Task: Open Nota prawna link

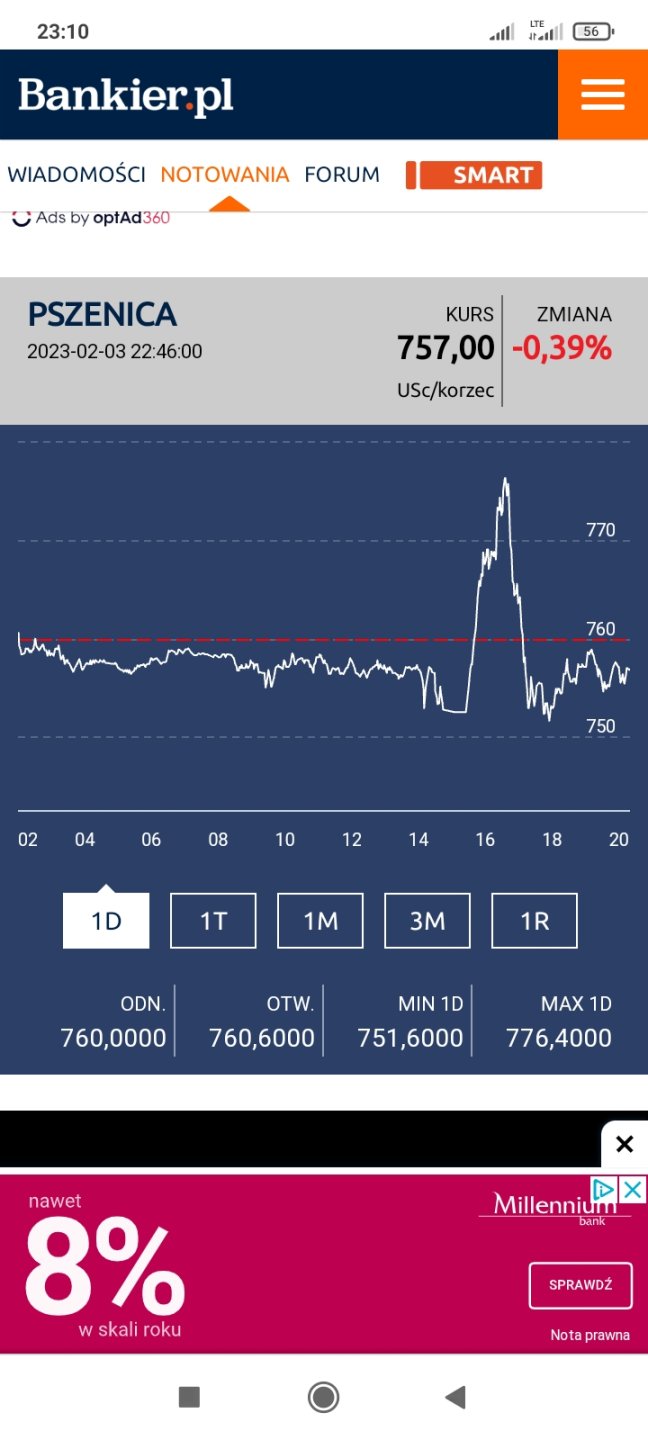Action: tap(590, 1335)
